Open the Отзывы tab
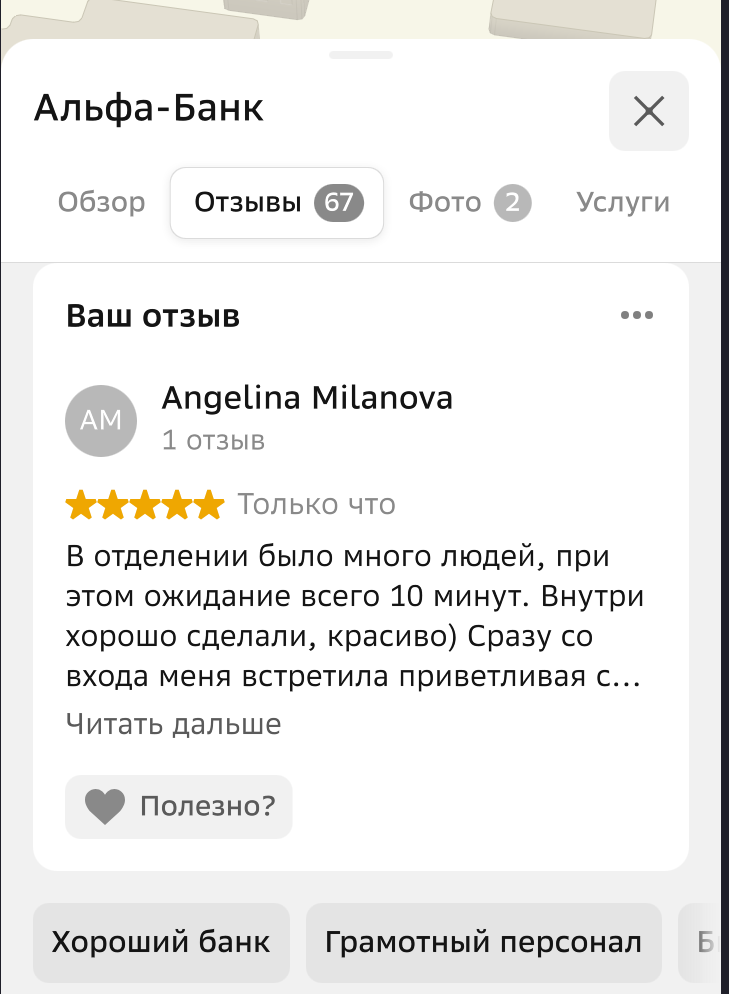Image resolution: width=729 pixels, height=994 pixels. 277,203
